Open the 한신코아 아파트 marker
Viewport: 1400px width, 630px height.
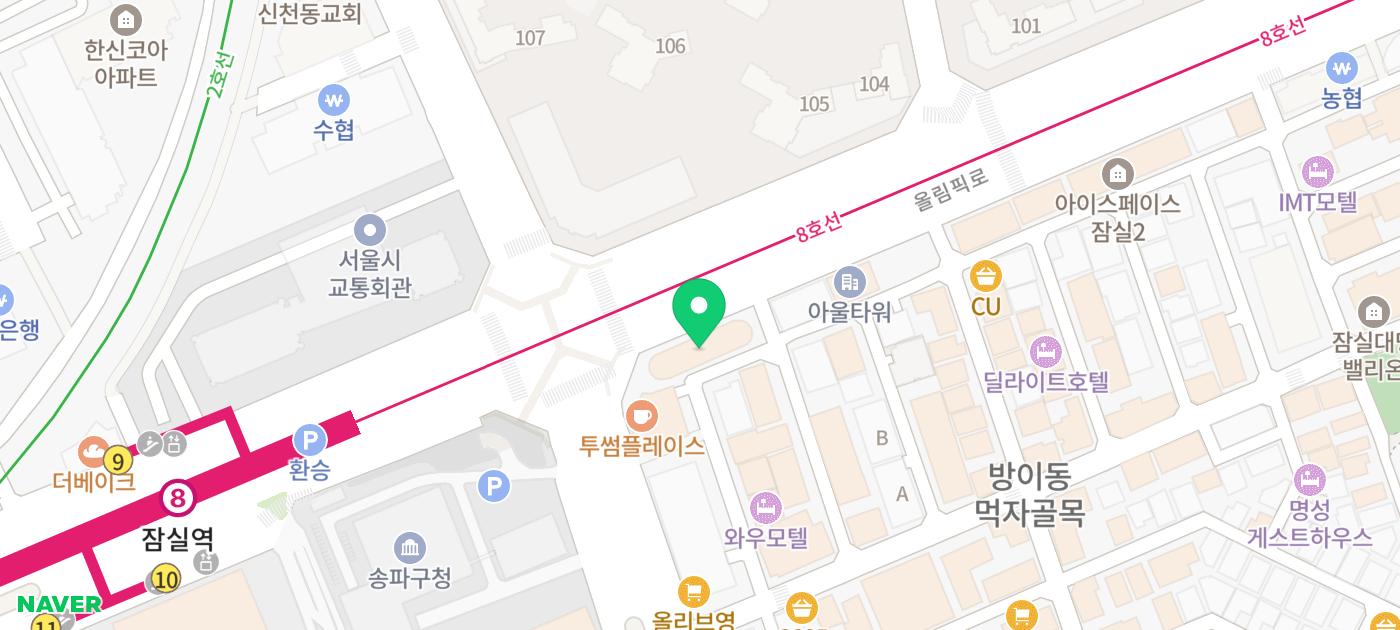click(125, 19)
